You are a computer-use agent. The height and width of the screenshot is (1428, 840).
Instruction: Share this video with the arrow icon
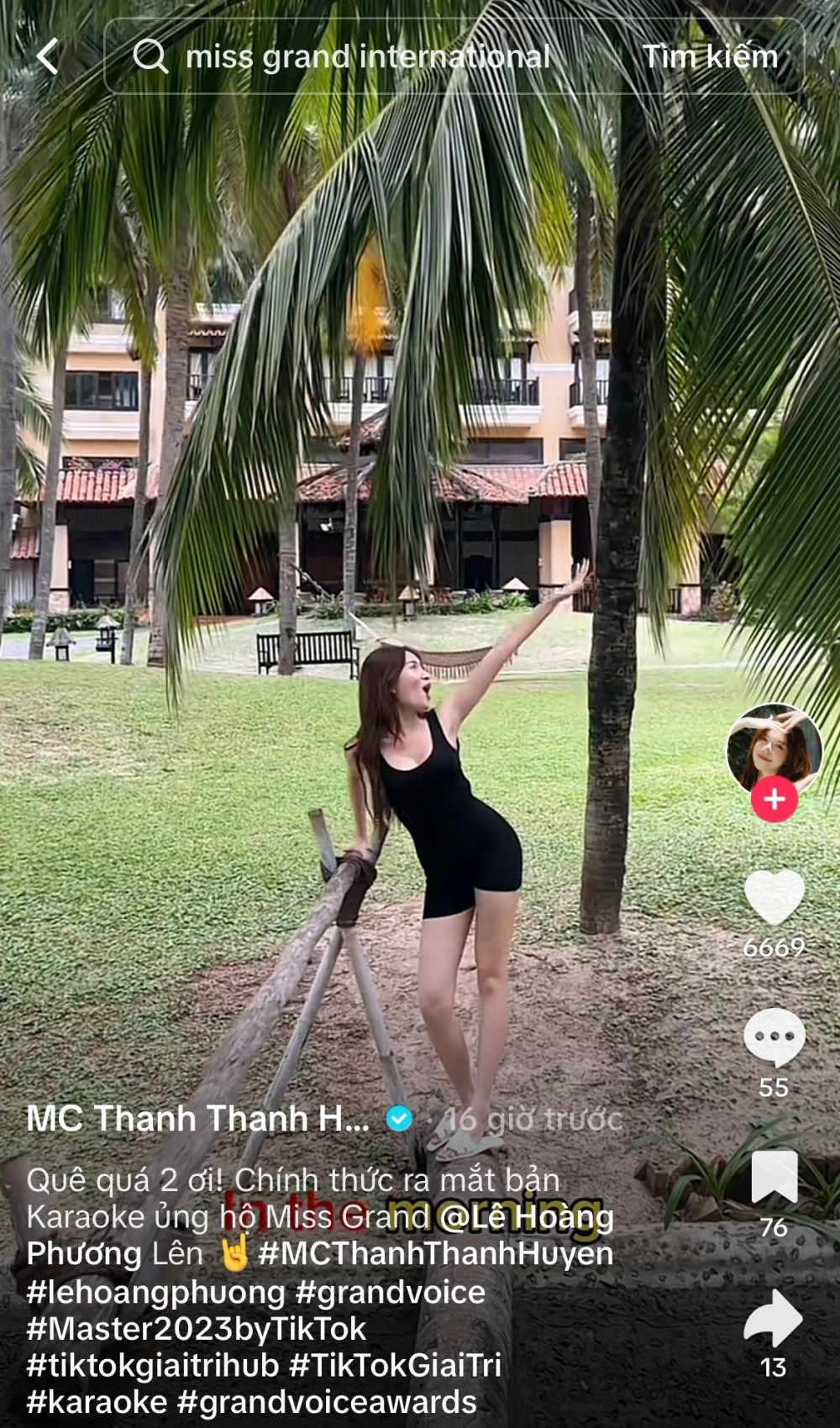[774, 1319]
